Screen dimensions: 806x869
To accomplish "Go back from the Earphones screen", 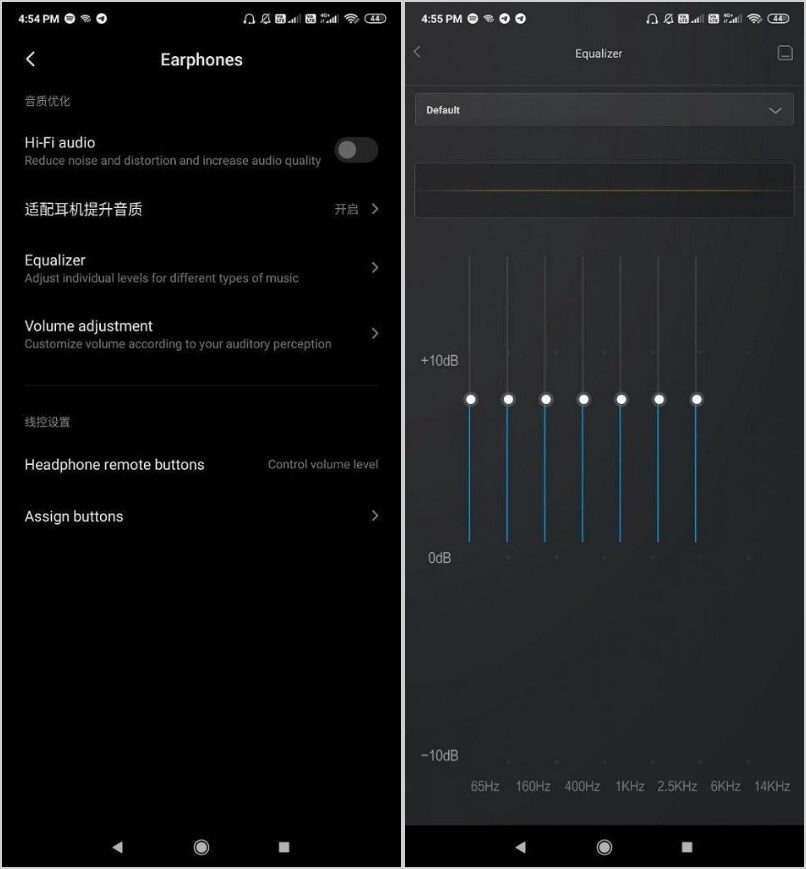I will (30, 60).
